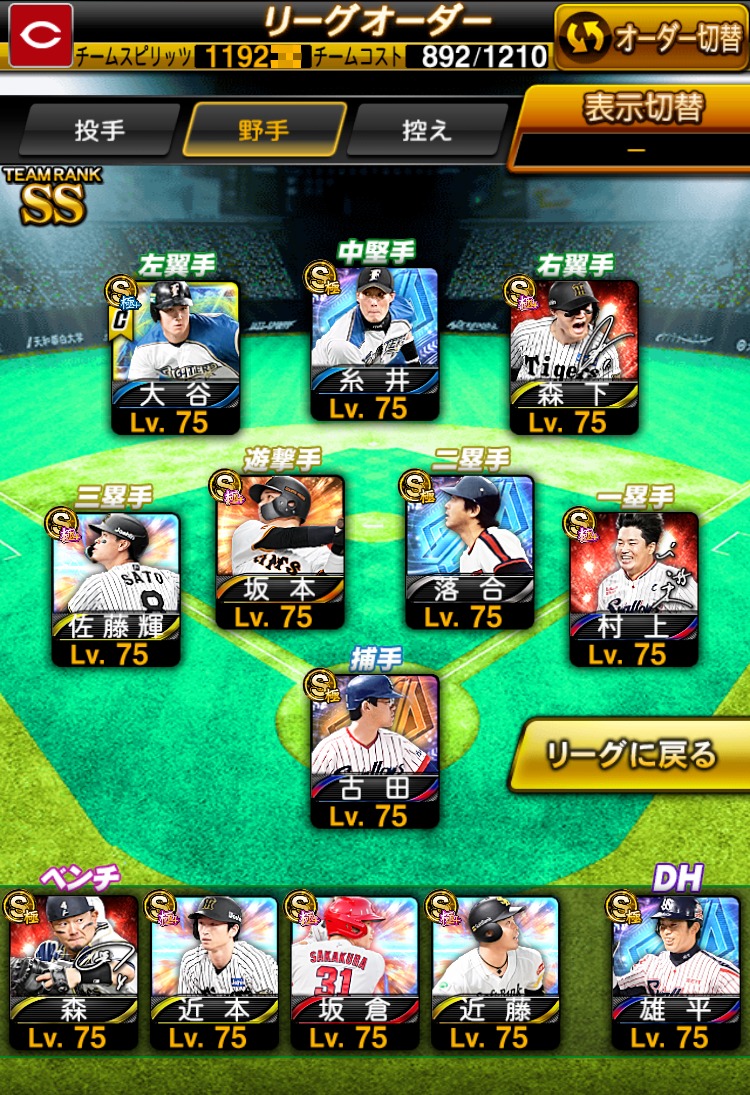This screenshot has width=750, height=1095.
Task: Switch to the 投手 tab
Action: (99, 130)
